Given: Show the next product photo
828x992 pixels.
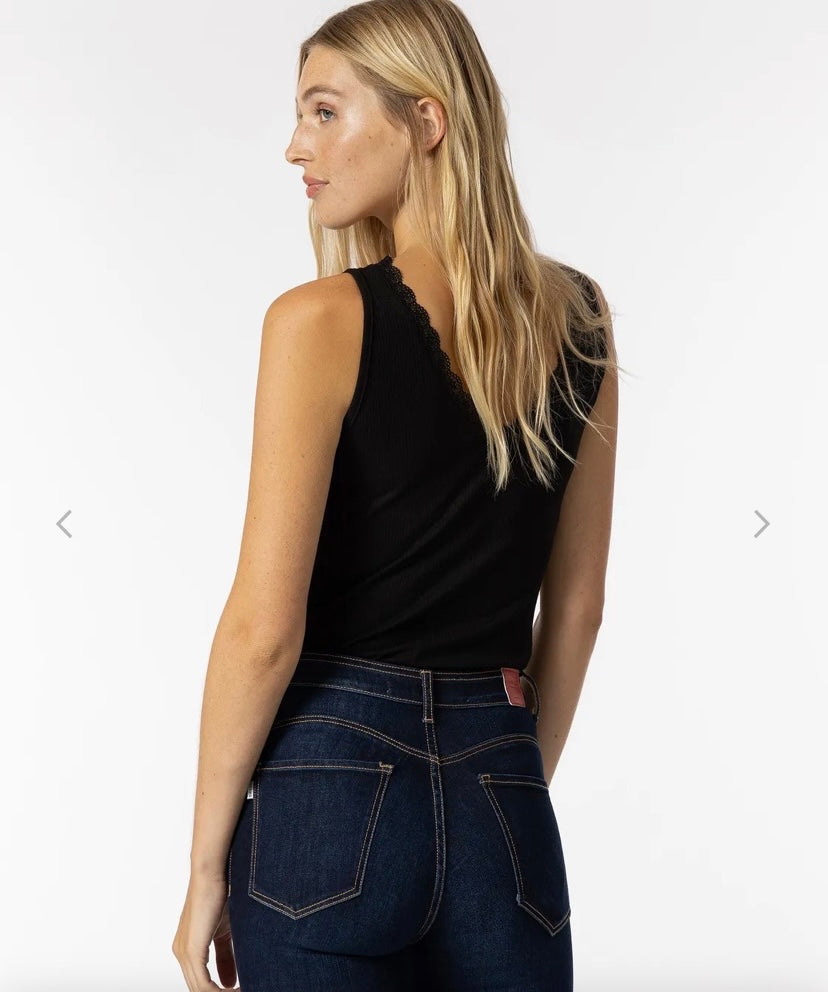Looking at the screenshot, I should pyautogui.click(x=761, y=523).
